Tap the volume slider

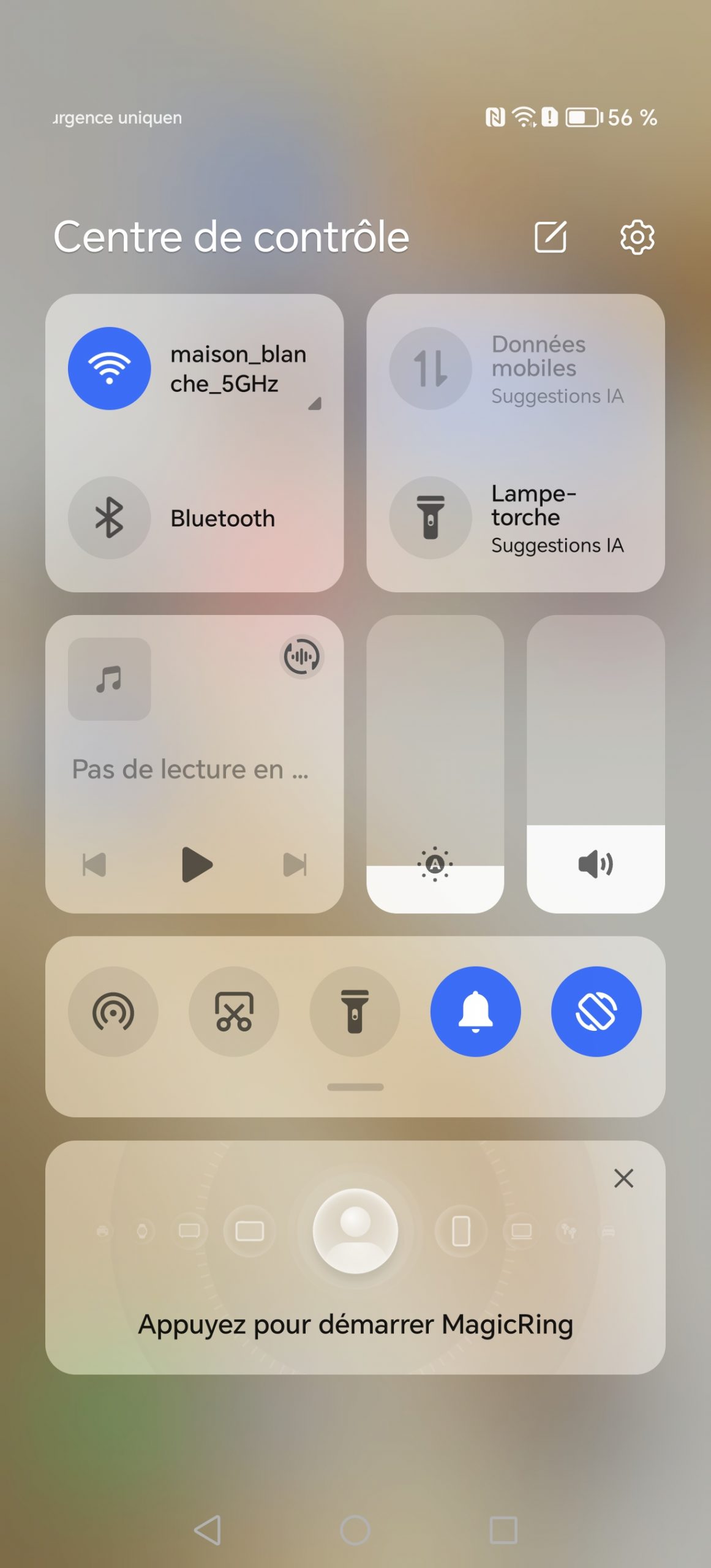(x=595, y=764)
